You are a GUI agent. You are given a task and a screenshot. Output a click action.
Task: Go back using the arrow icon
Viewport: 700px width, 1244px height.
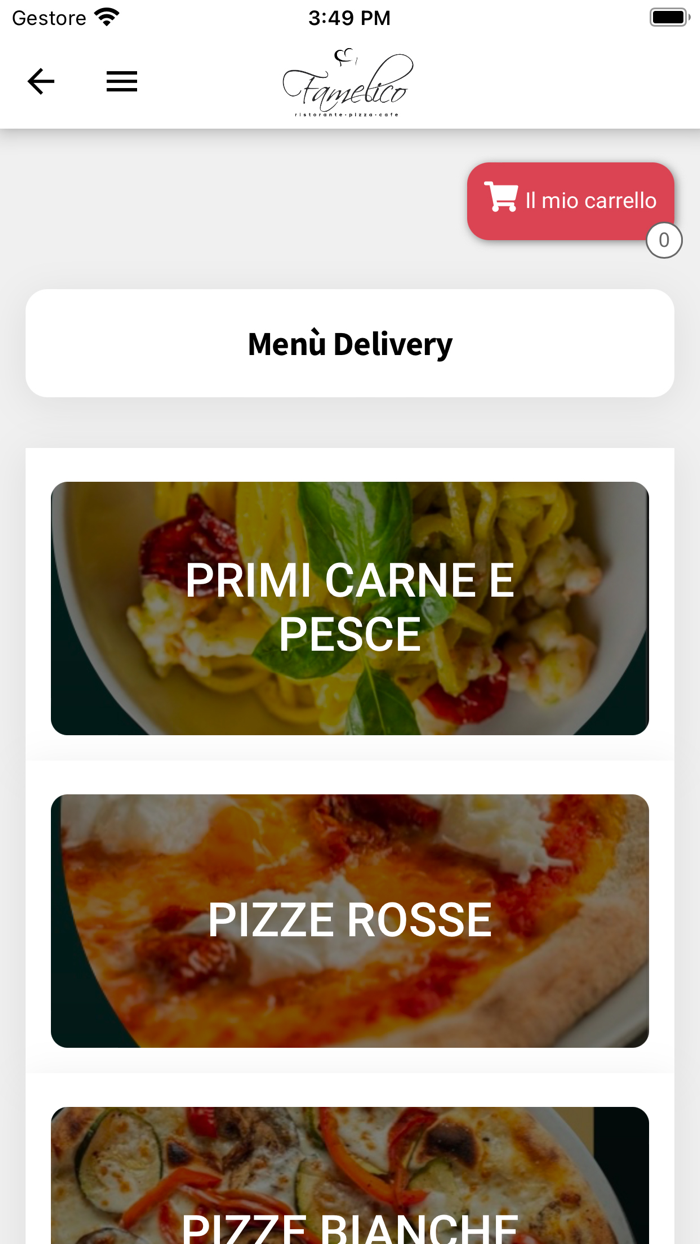[41, 81]
